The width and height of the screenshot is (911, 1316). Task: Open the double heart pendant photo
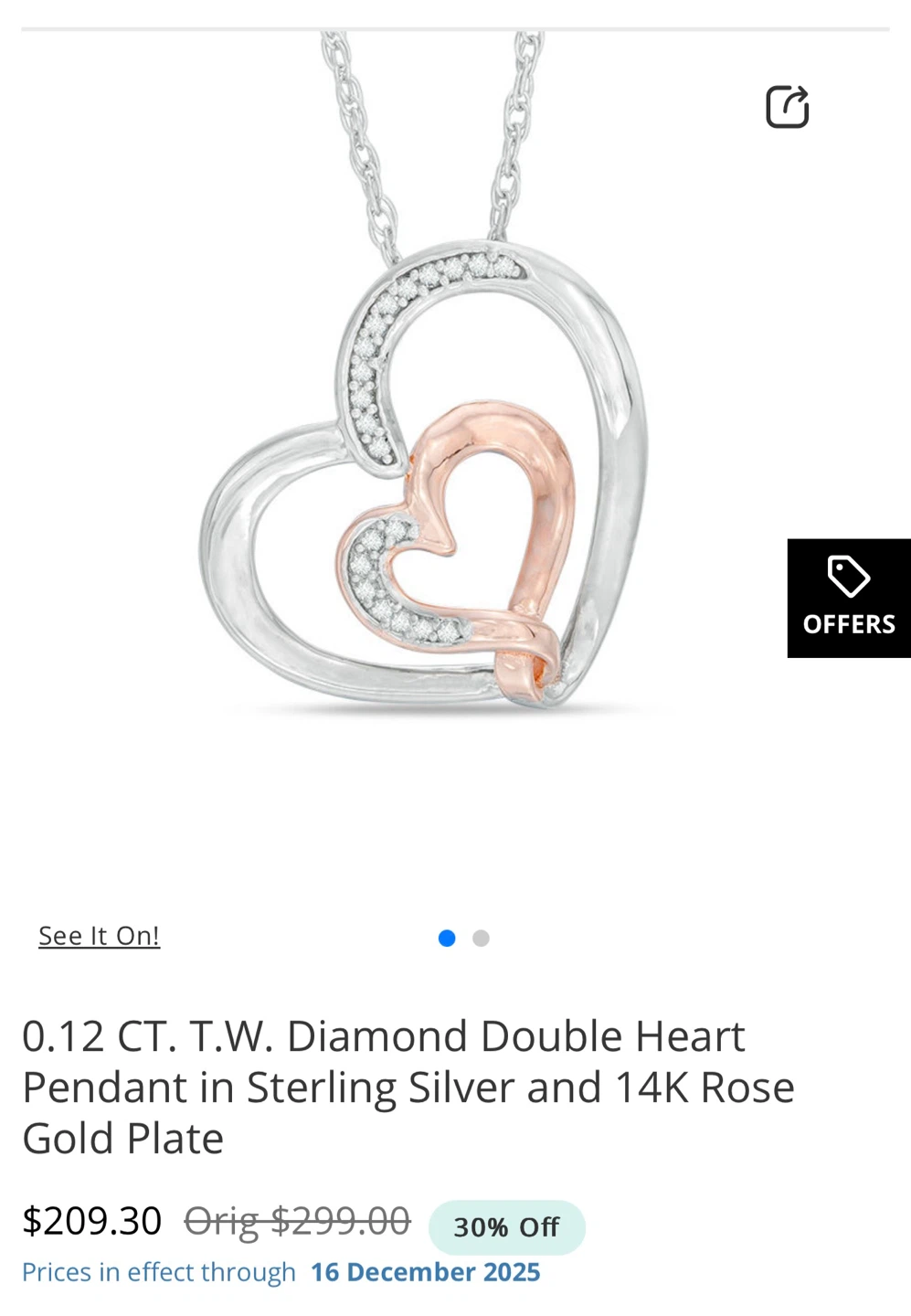tap(425, 475)
